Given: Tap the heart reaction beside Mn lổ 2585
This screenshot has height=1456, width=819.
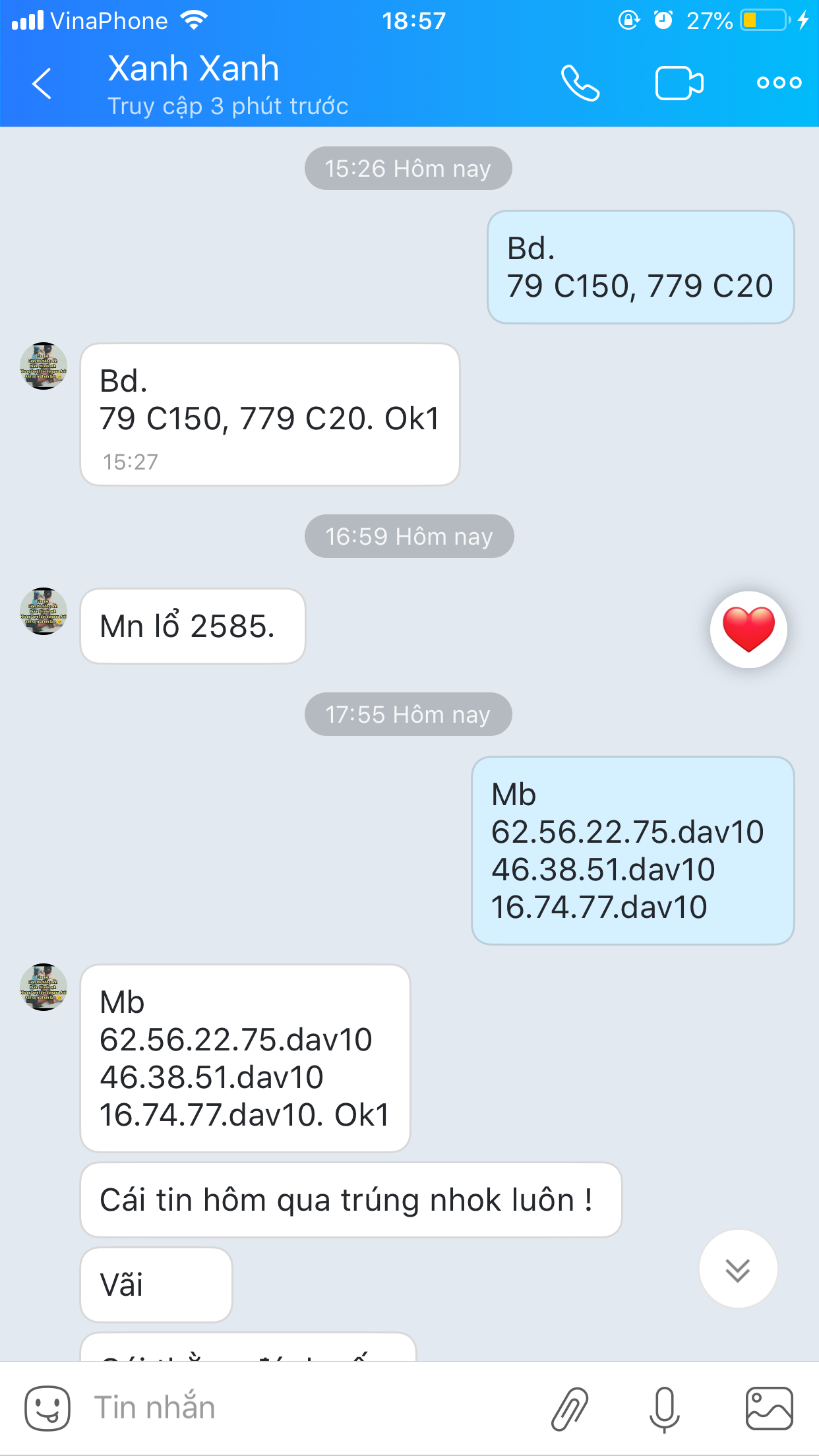Looking at the screenshot, I should pyautogui.click(x=748, y=630).
